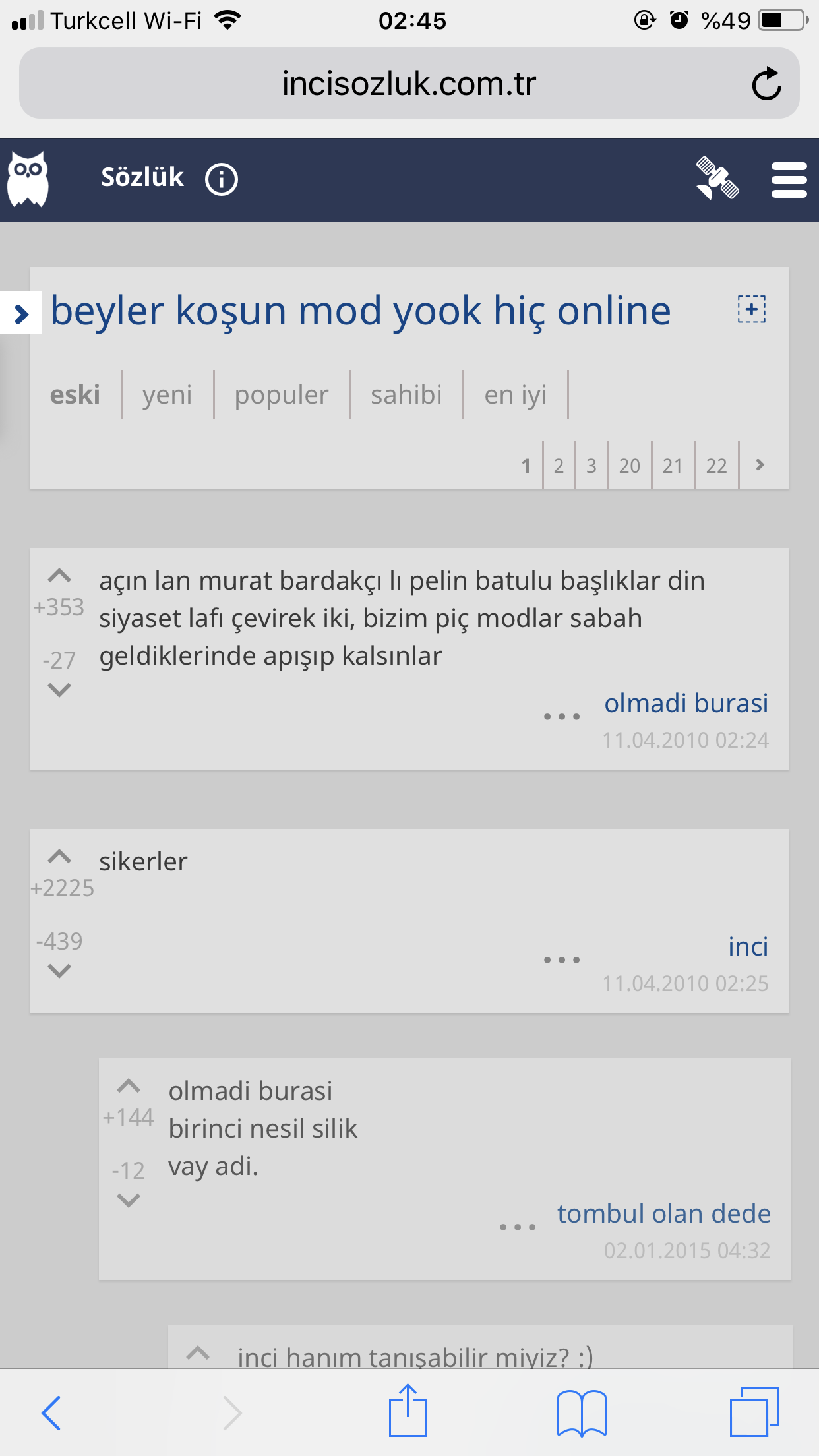Tap the satellite icon in header
The width and height of the screenshot is (819, 1456).
click(717, 179)
